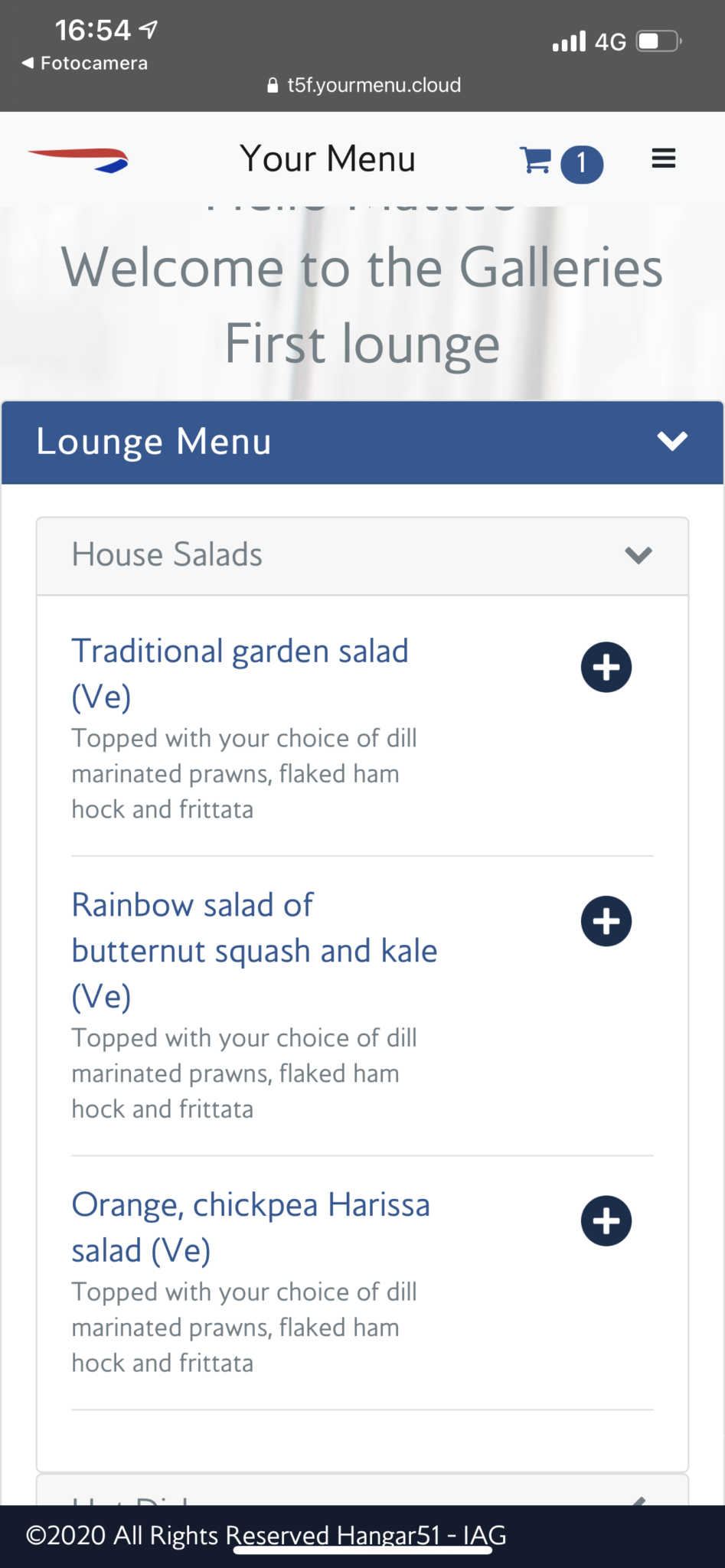Add Traditional garden salad to order

point(606,667)
